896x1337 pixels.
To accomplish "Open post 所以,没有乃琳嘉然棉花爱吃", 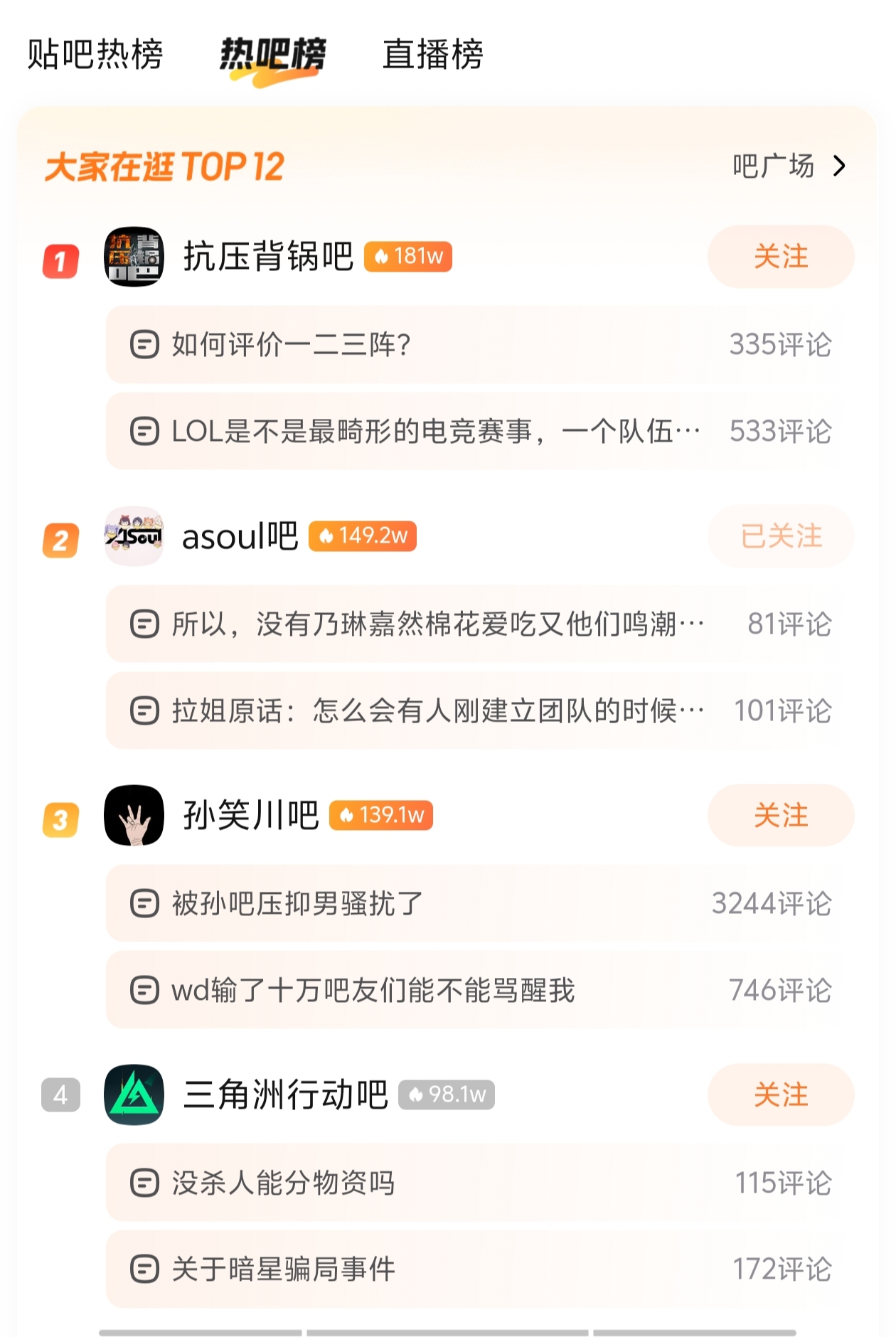I will pos(437,624).
